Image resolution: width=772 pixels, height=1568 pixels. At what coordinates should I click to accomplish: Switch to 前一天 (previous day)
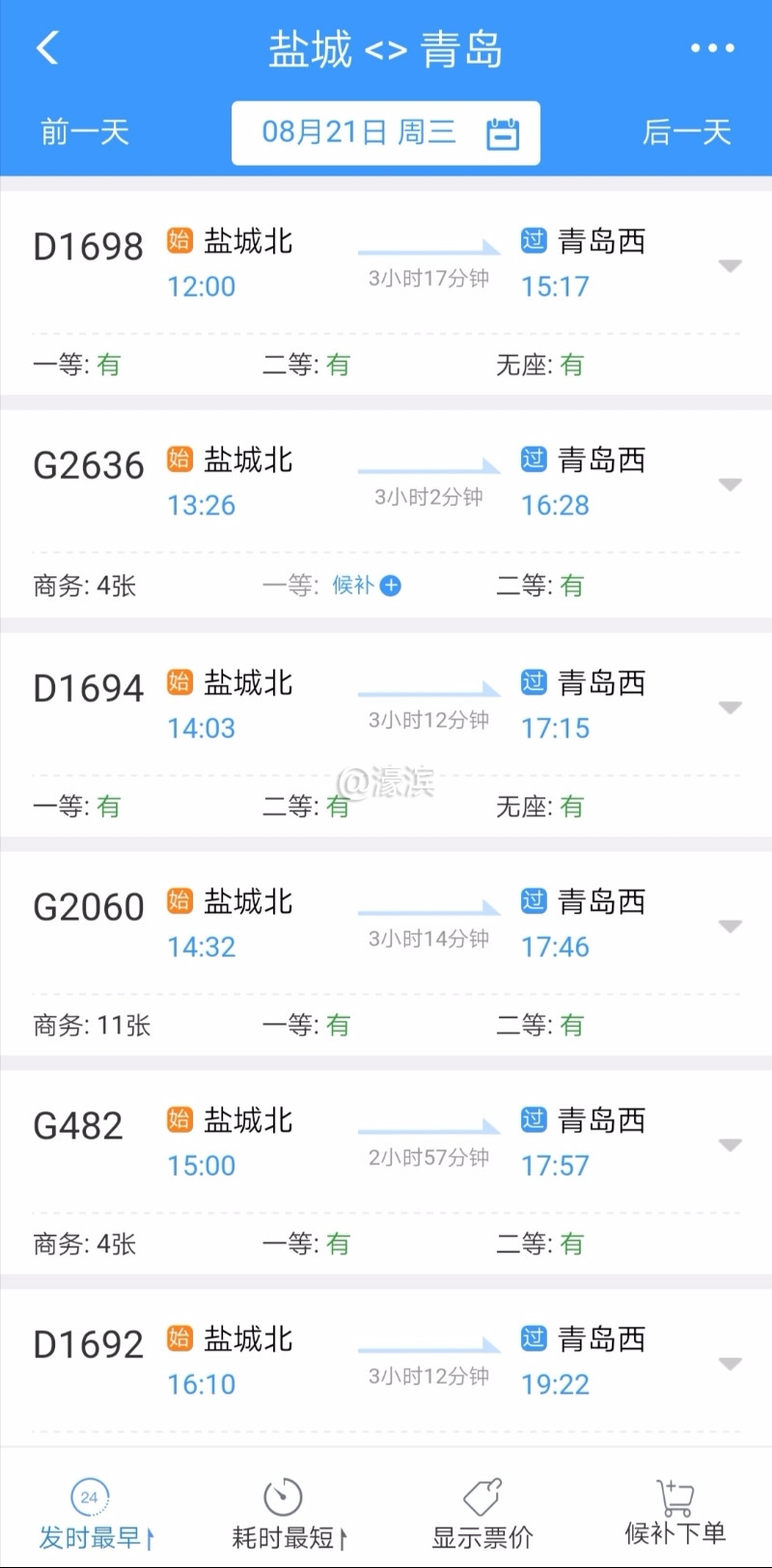[83, 133]
